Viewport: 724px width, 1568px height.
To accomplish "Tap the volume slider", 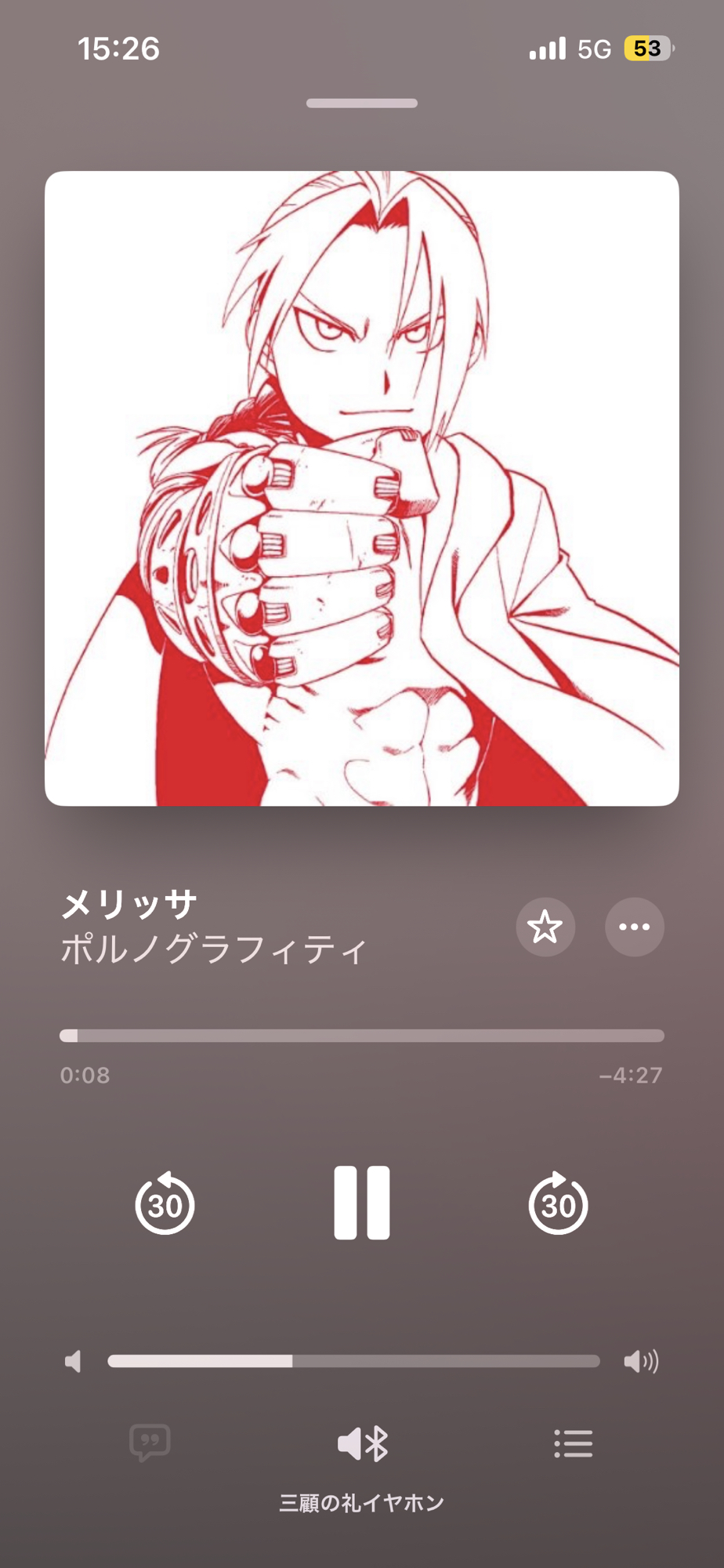I will pos(353,1361).
